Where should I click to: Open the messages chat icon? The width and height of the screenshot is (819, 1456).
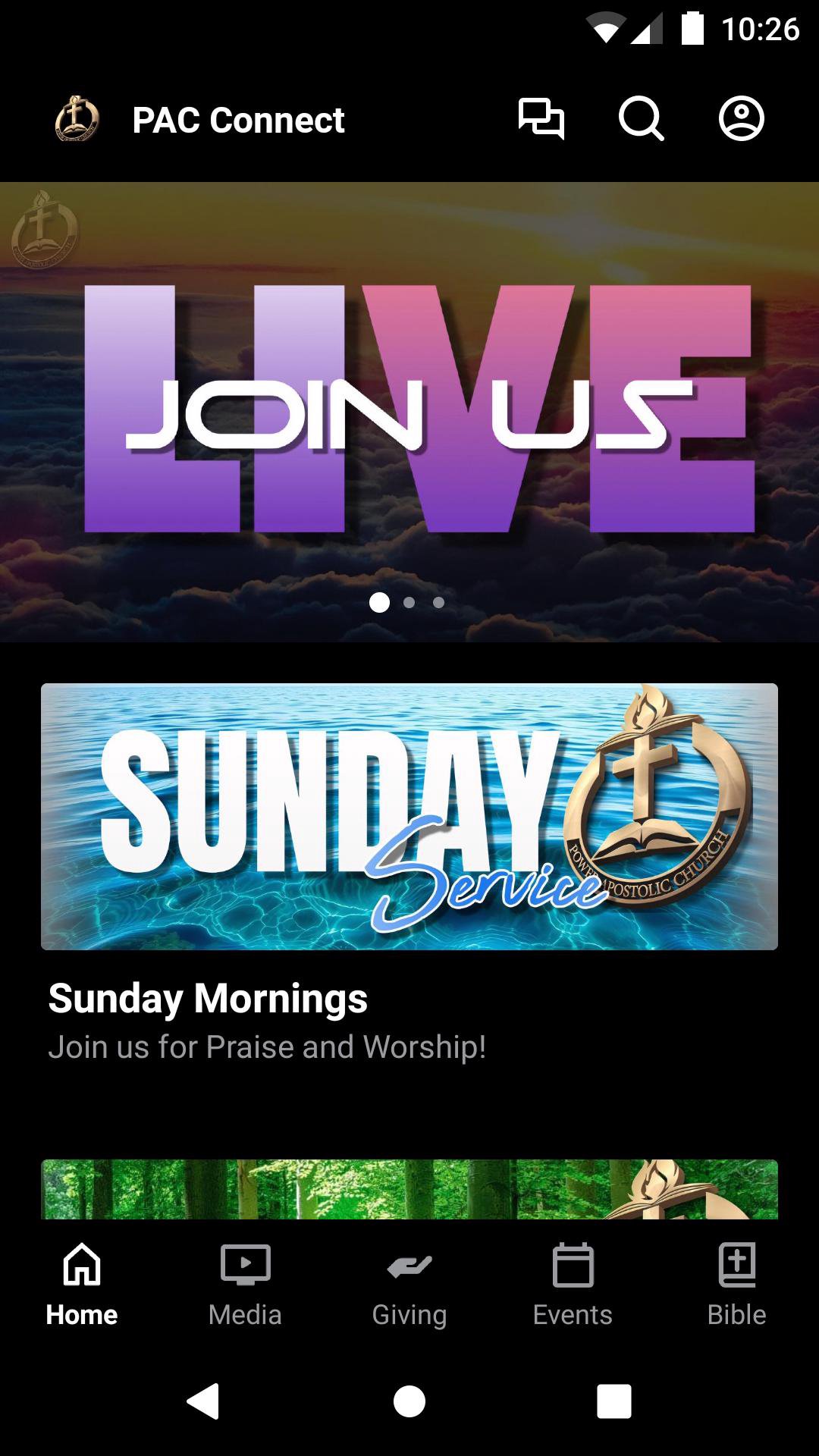click(x=541, y=119)
